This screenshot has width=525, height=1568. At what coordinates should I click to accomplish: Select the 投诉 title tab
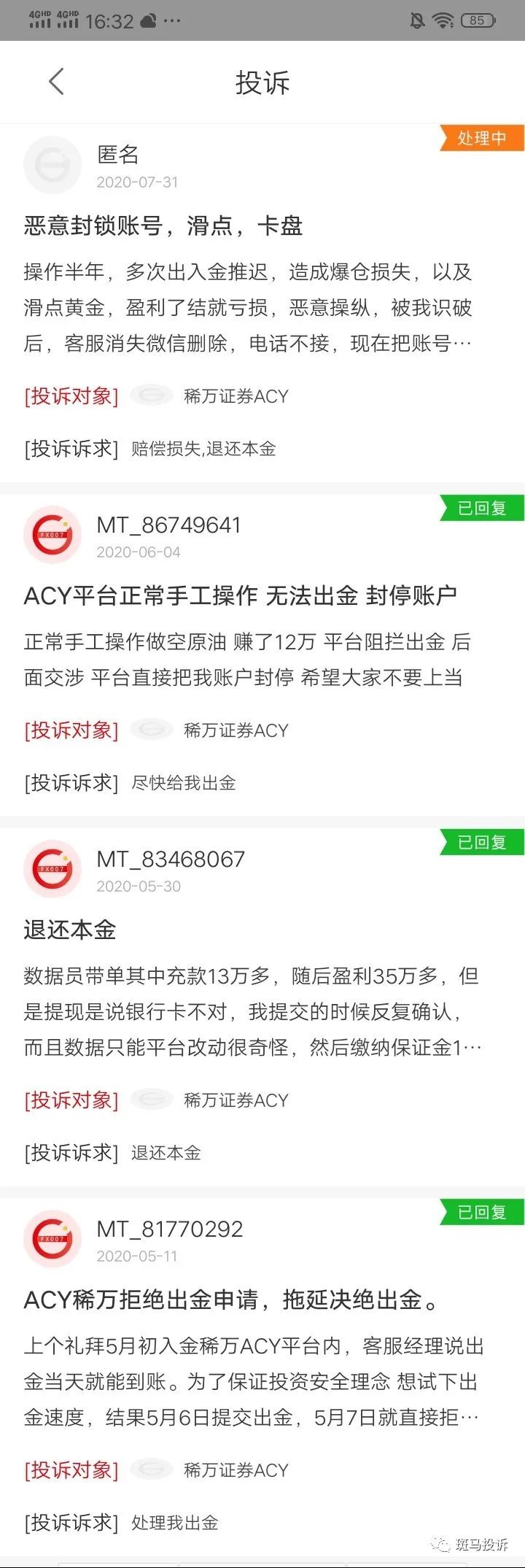(x=262, y=82)
